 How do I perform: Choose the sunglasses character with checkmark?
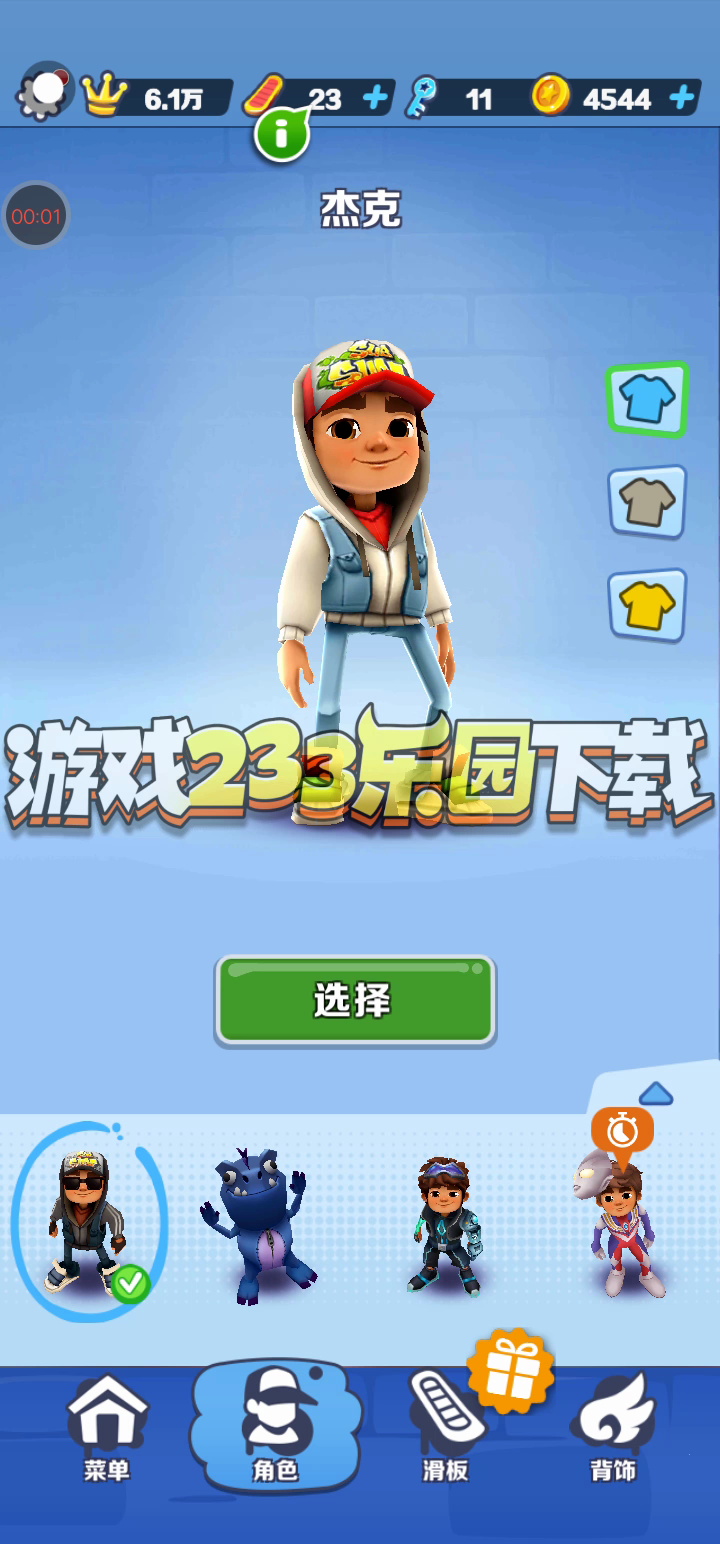click(x=88, y=1222)
